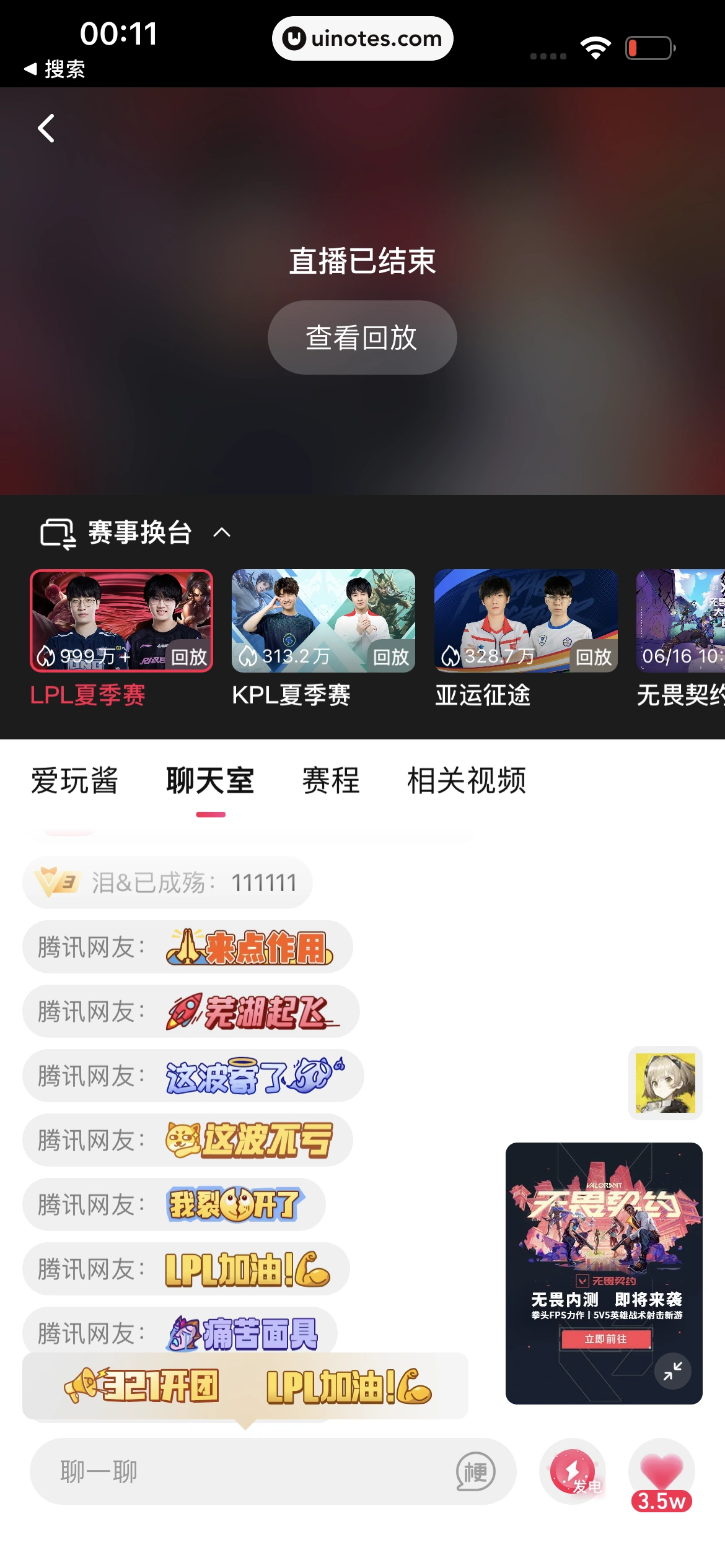Viewport: 725px width, 1568px height.
Task: Open the 梗 meme sticker picker
Action: pos(475,1471)
